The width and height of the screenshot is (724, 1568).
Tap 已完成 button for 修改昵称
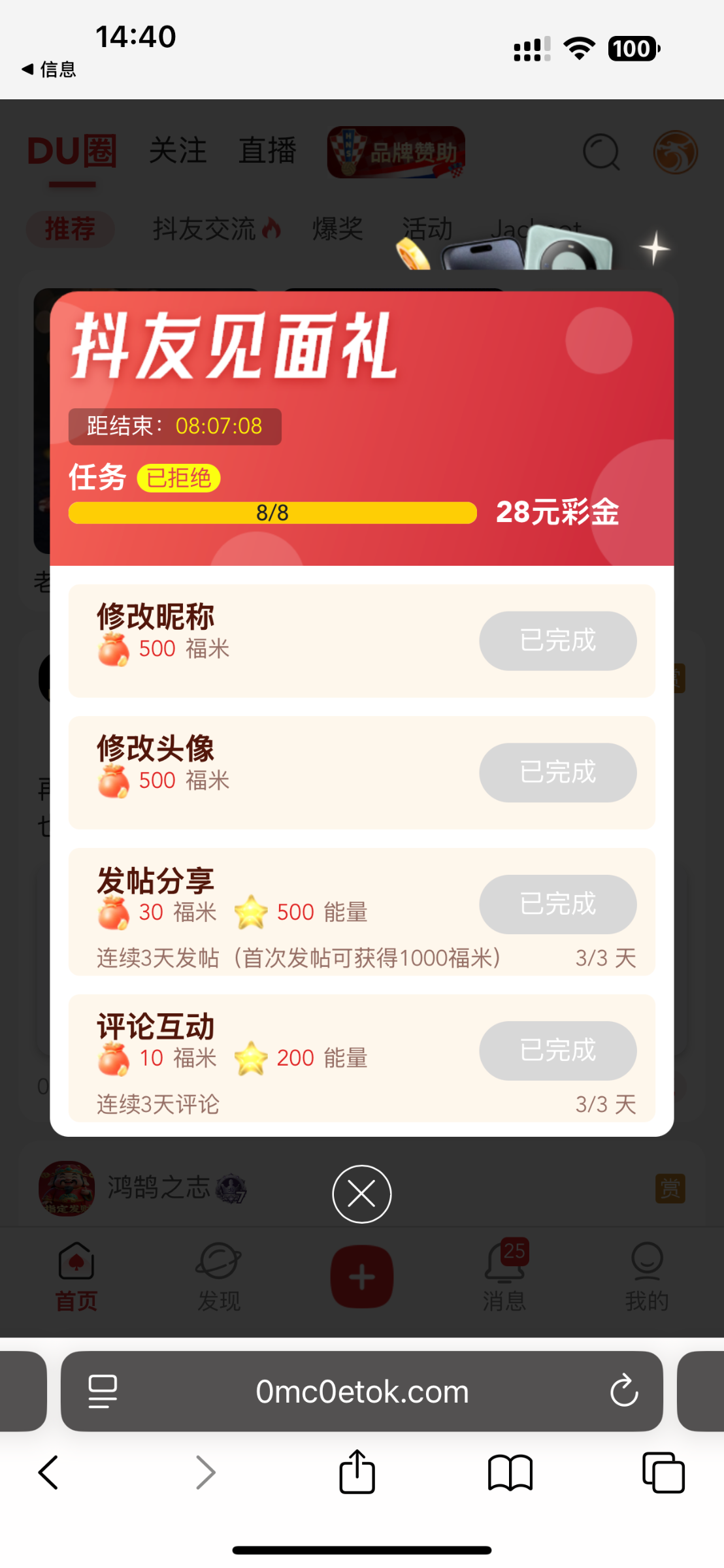pos(557,640)
